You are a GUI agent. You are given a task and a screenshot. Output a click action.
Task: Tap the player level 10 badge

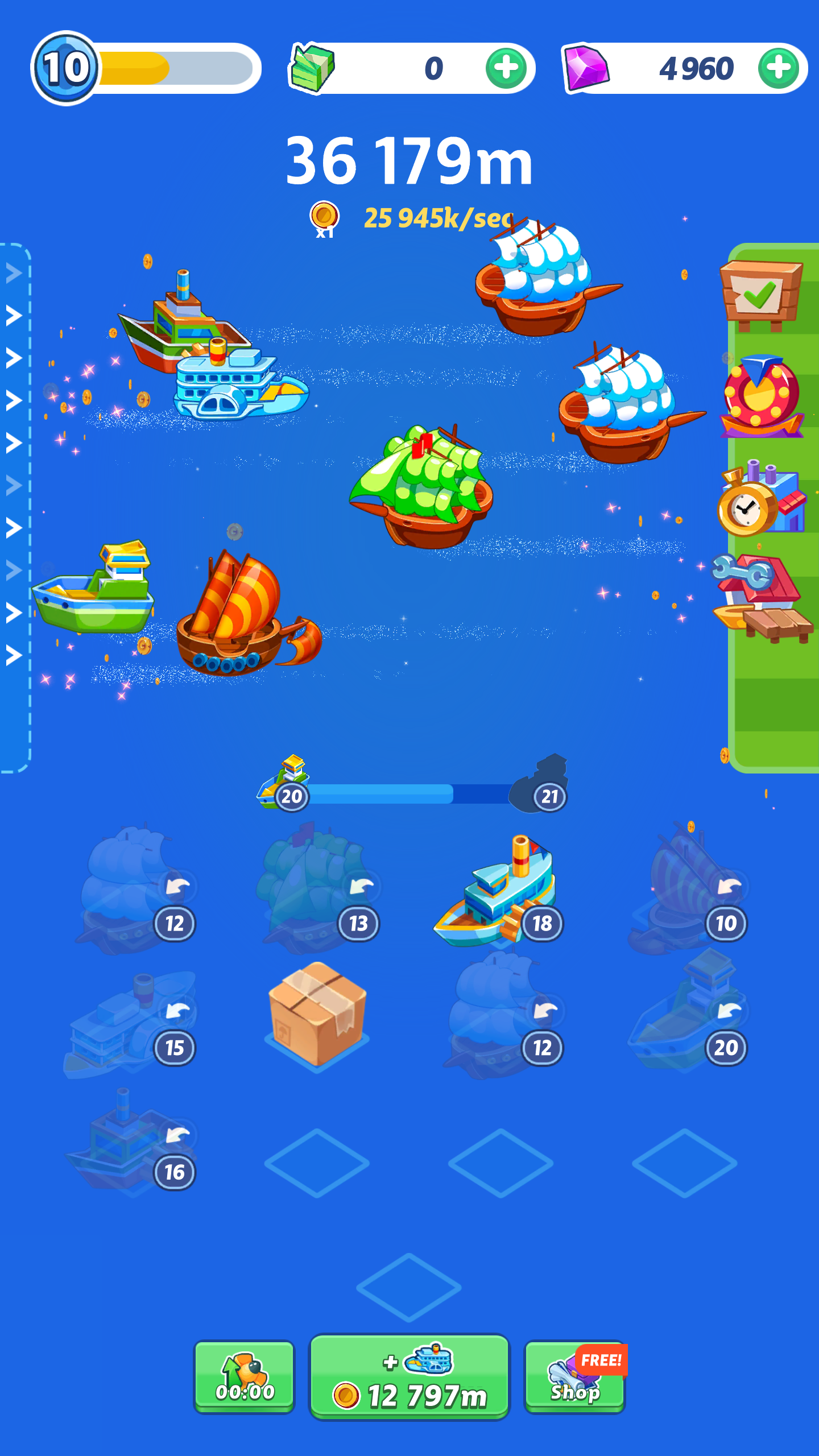[66, 68]
